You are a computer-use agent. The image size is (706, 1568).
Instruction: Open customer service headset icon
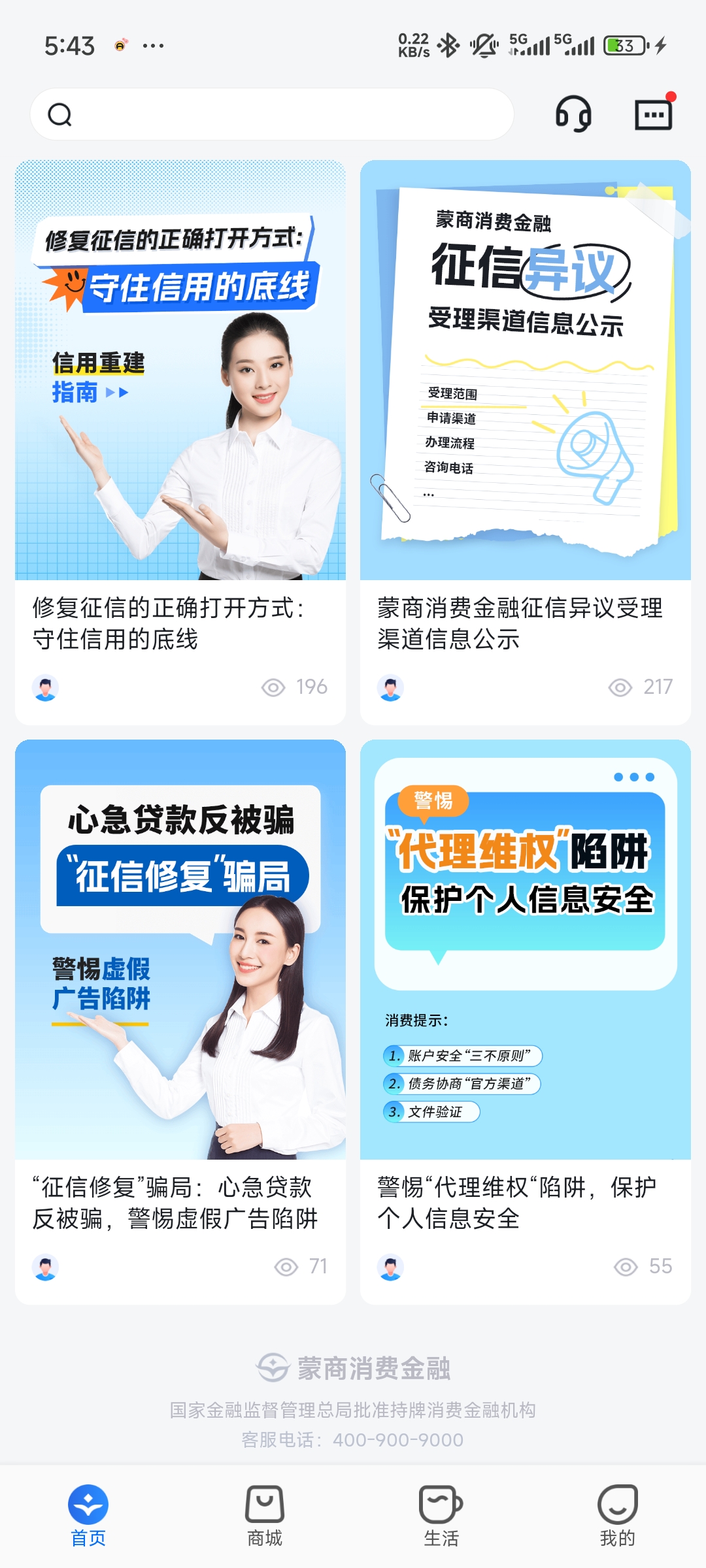[x=573, y=114]
